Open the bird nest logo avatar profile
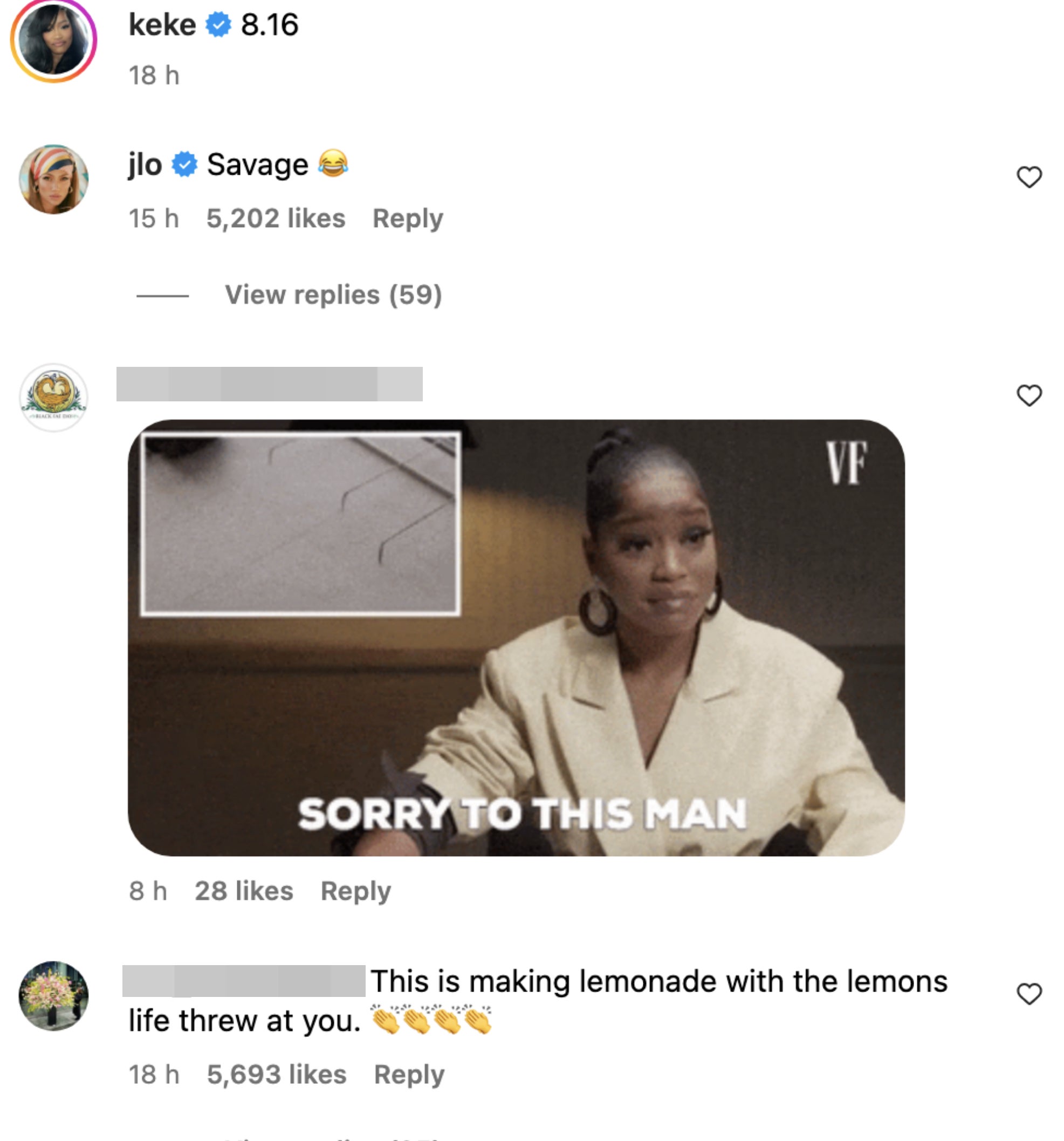1064x1141 pixels. tap(53, 397)
